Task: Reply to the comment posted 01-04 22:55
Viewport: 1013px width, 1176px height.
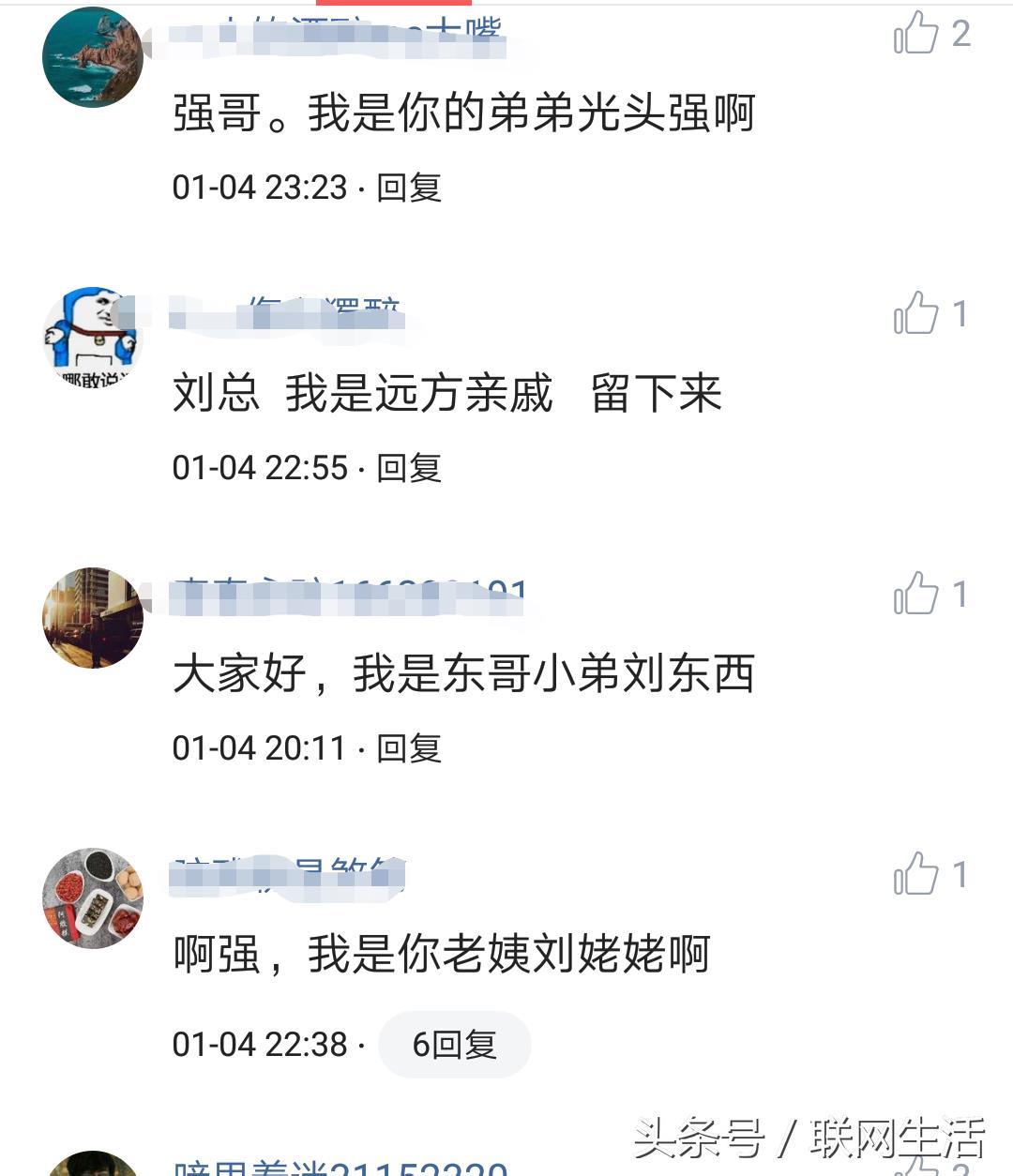Action: pos(409,468)
